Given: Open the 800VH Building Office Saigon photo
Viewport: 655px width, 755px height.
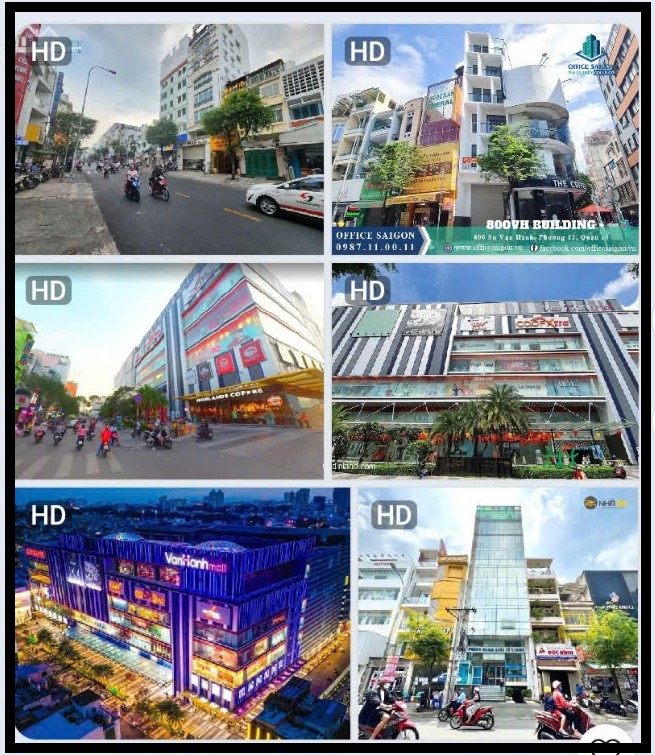Looking at the screenshot, I should pyautogui.click(x=485, y=140).
